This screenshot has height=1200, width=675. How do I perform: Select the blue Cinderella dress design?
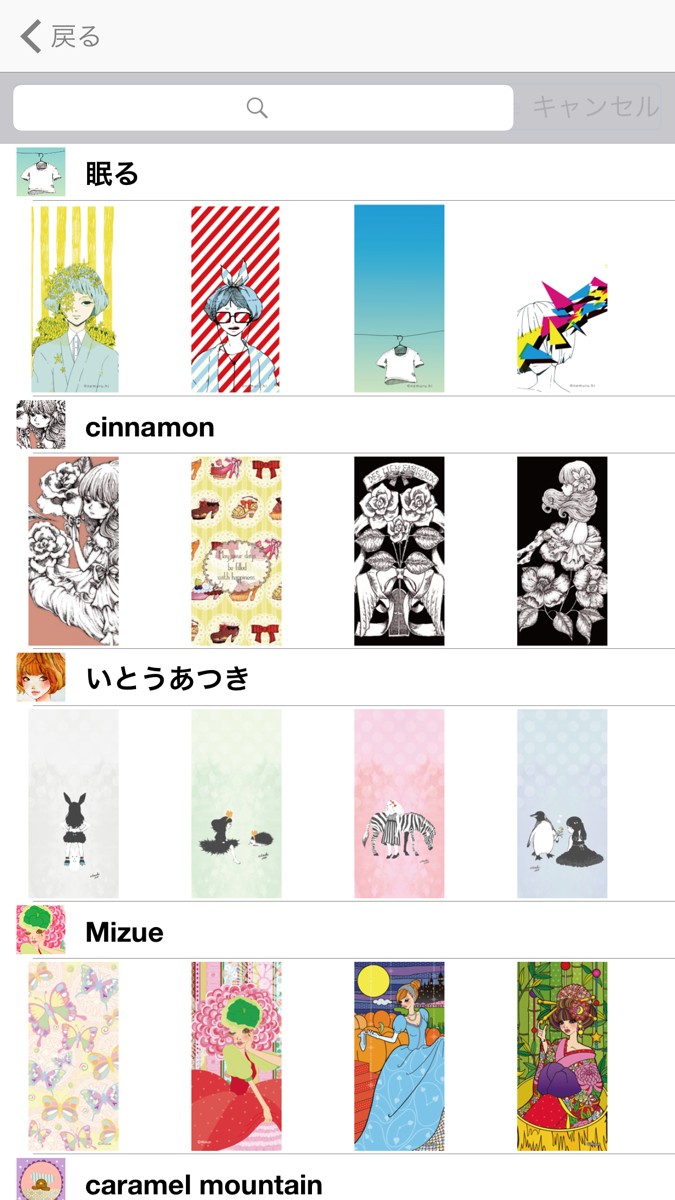coord(399,1056)
